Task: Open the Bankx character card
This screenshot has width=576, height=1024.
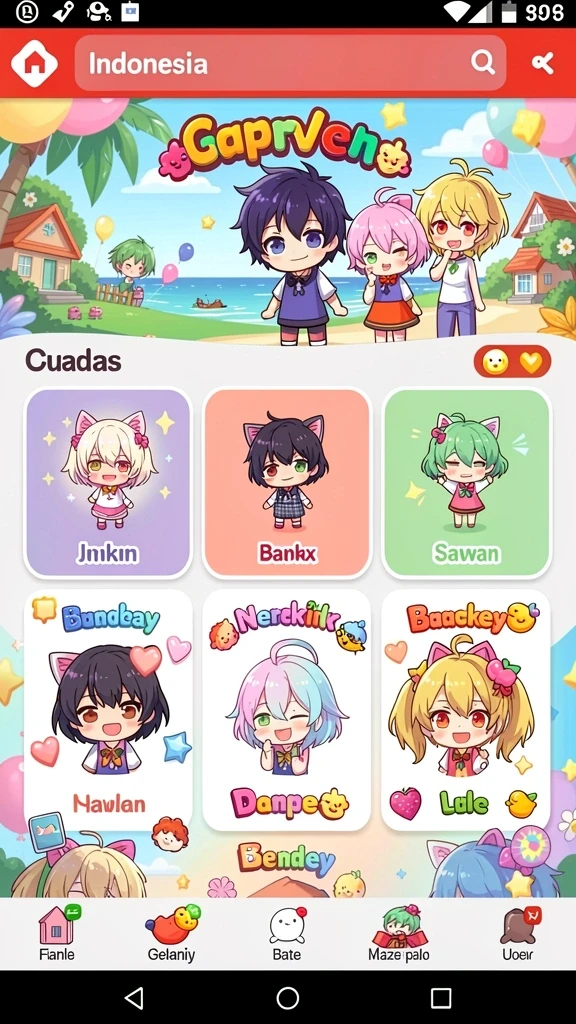Action: 287,483
